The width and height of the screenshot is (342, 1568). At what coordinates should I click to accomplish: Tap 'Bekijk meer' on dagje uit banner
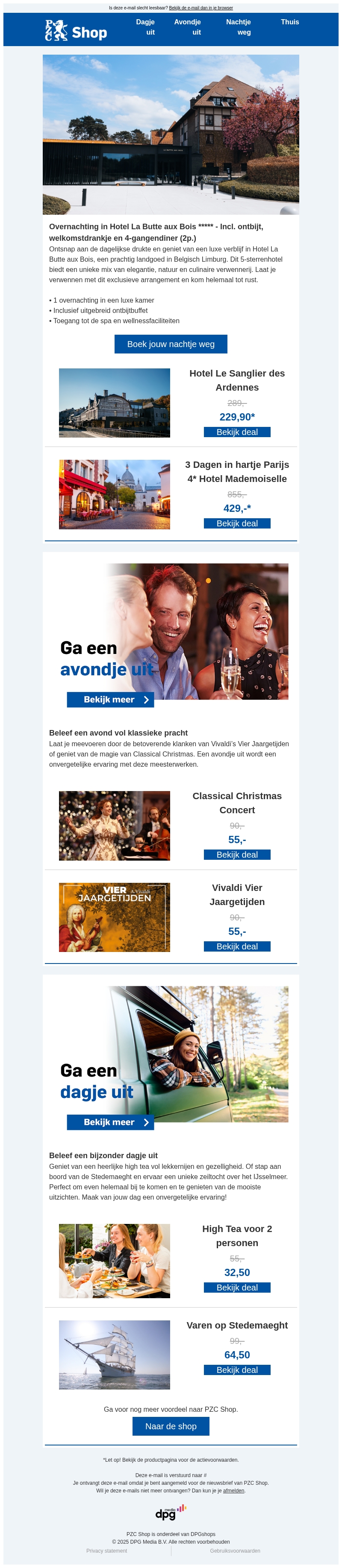(110, 1122)
